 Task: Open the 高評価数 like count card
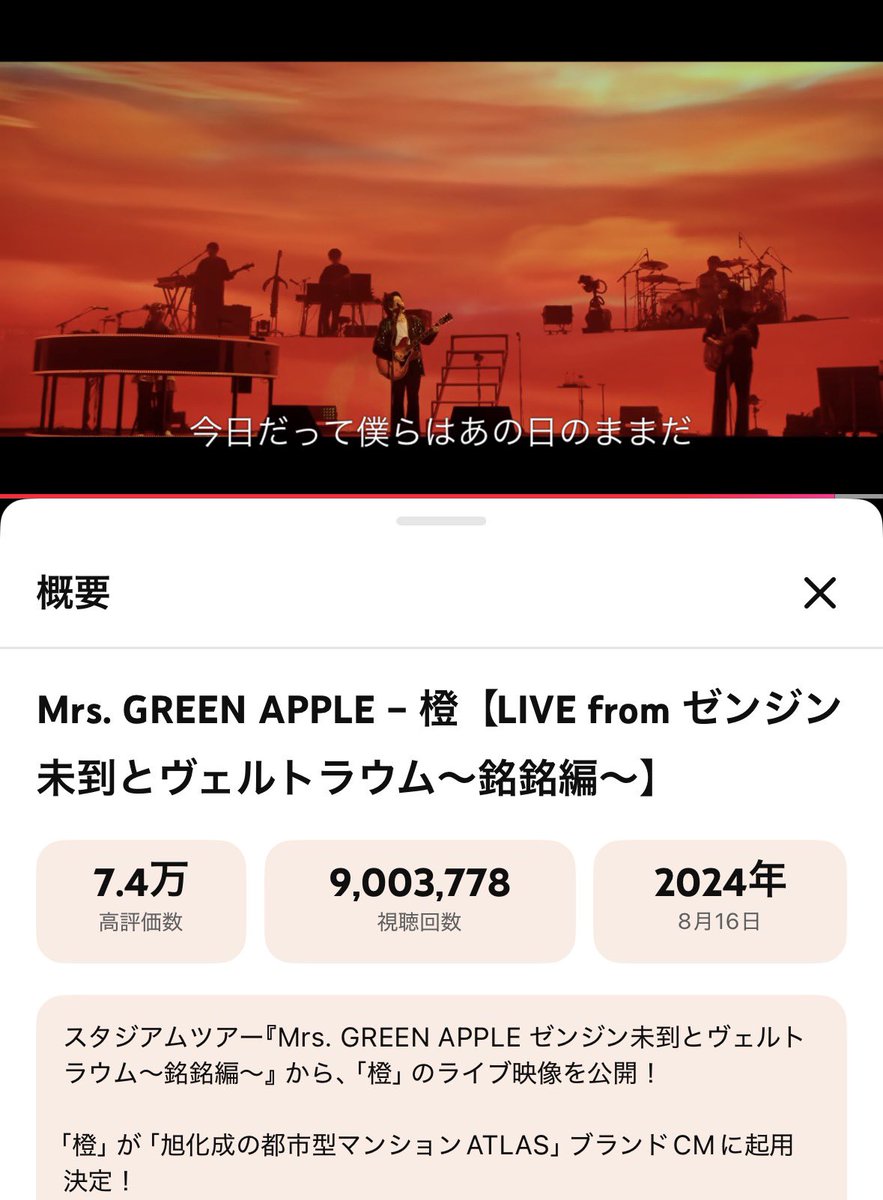tap(138, 898)
